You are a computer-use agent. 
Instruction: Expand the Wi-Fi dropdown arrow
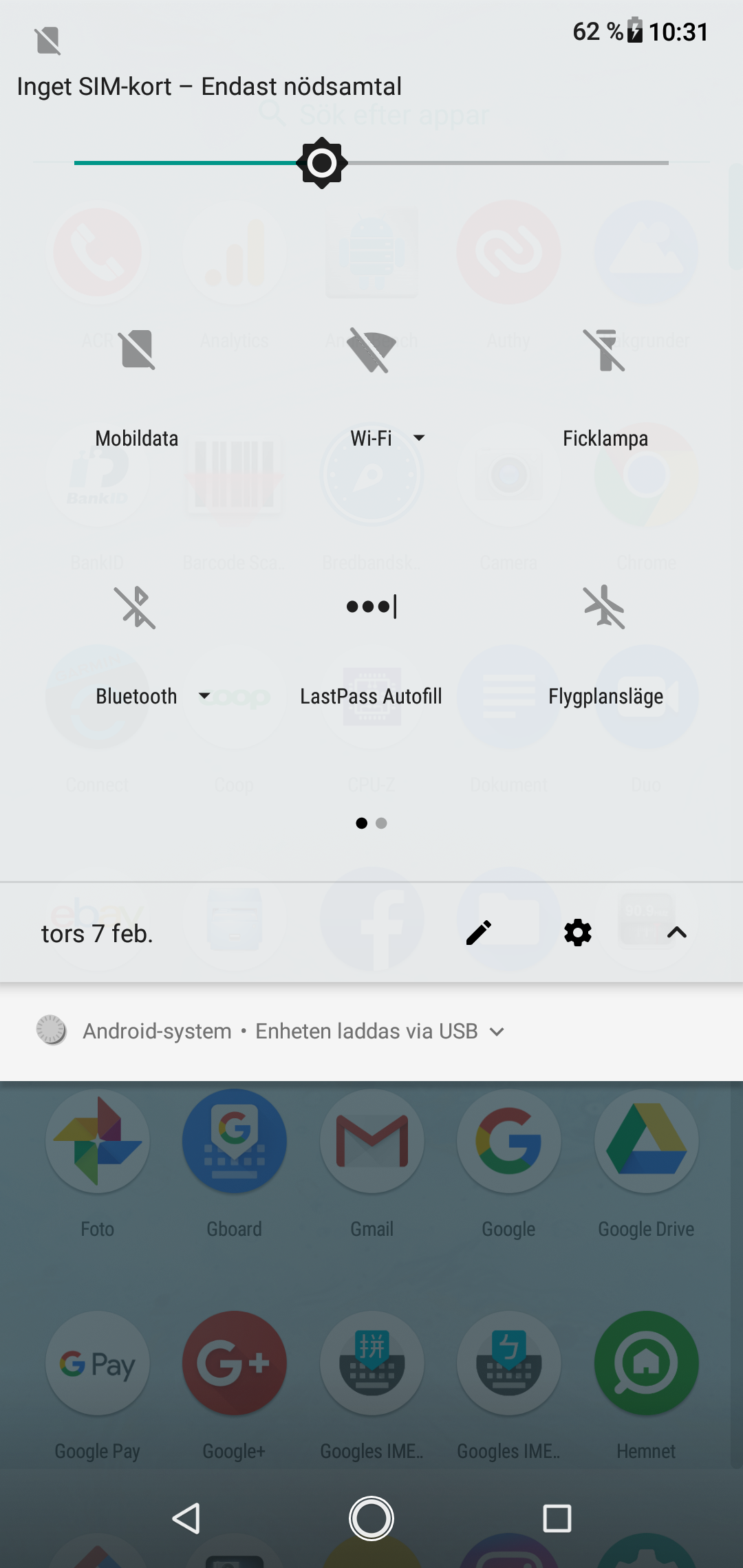tap(419, 438)
